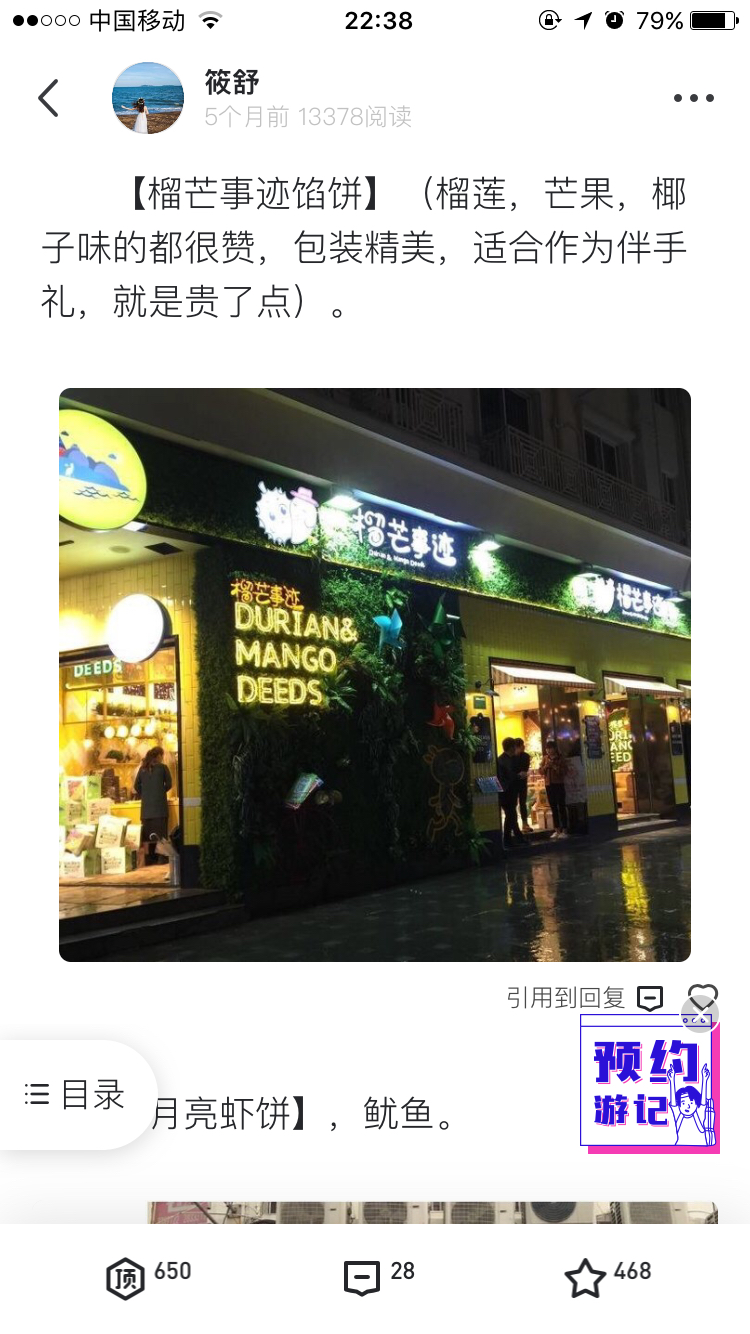Image resolution: width=750 pixels, height=1334 pixels.
Task: Dismiss the 预约游记 floating banner
Action: pos(699,1014)
